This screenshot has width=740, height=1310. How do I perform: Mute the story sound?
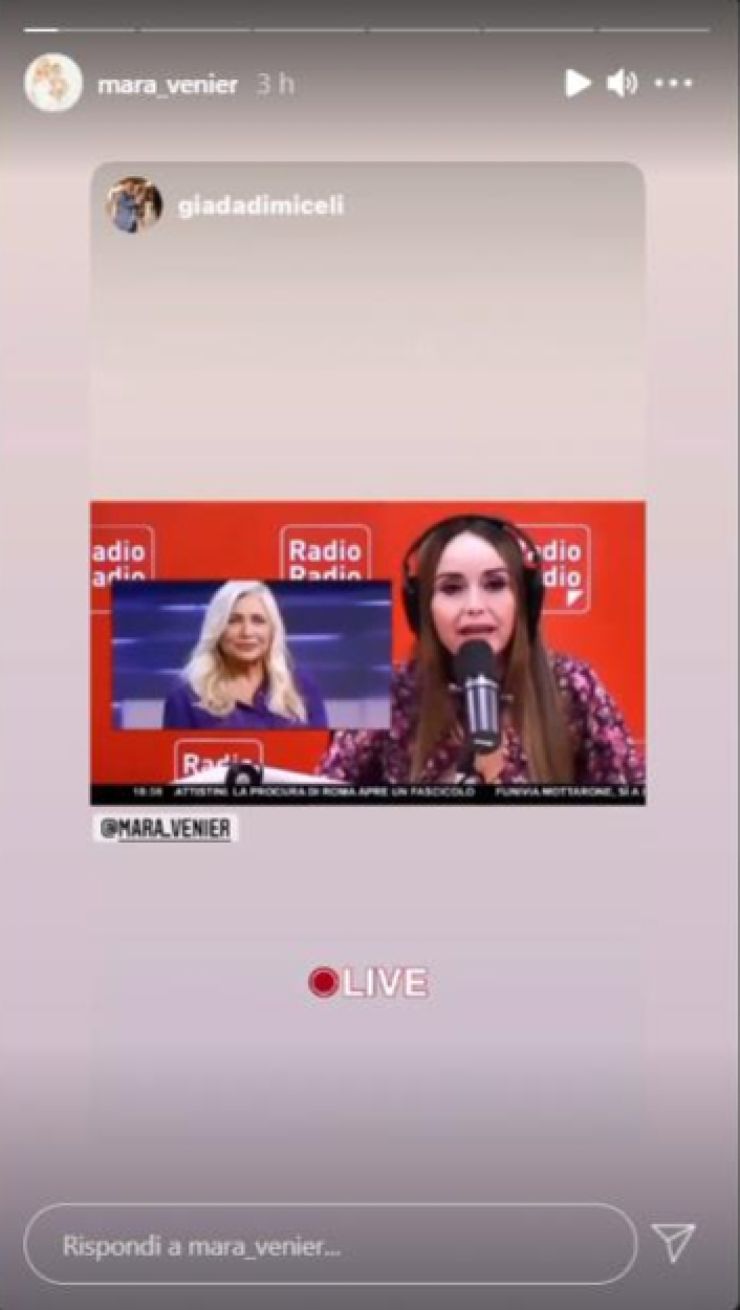click(622, 83)
